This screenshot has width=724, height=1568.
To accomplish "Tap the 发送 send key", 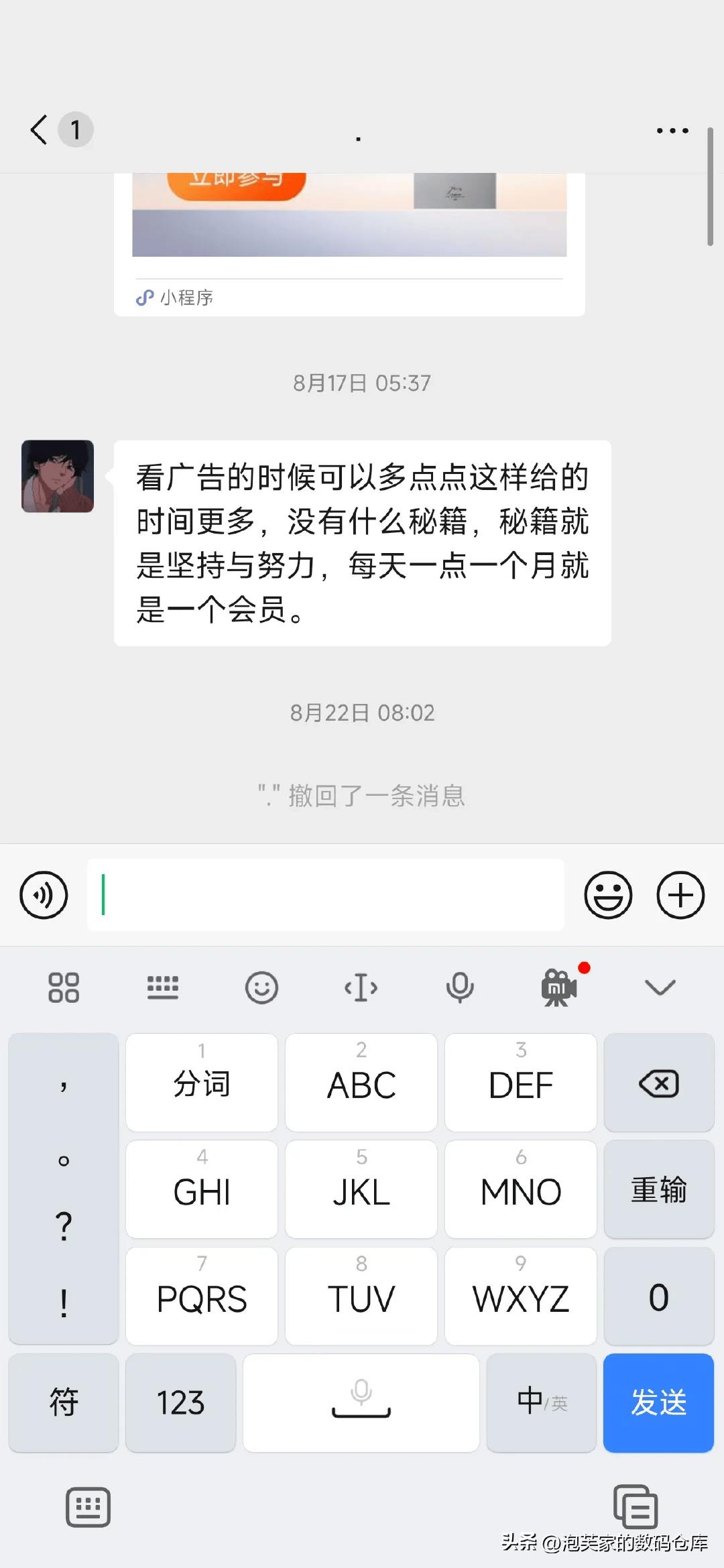I will tap(658, 1402).
